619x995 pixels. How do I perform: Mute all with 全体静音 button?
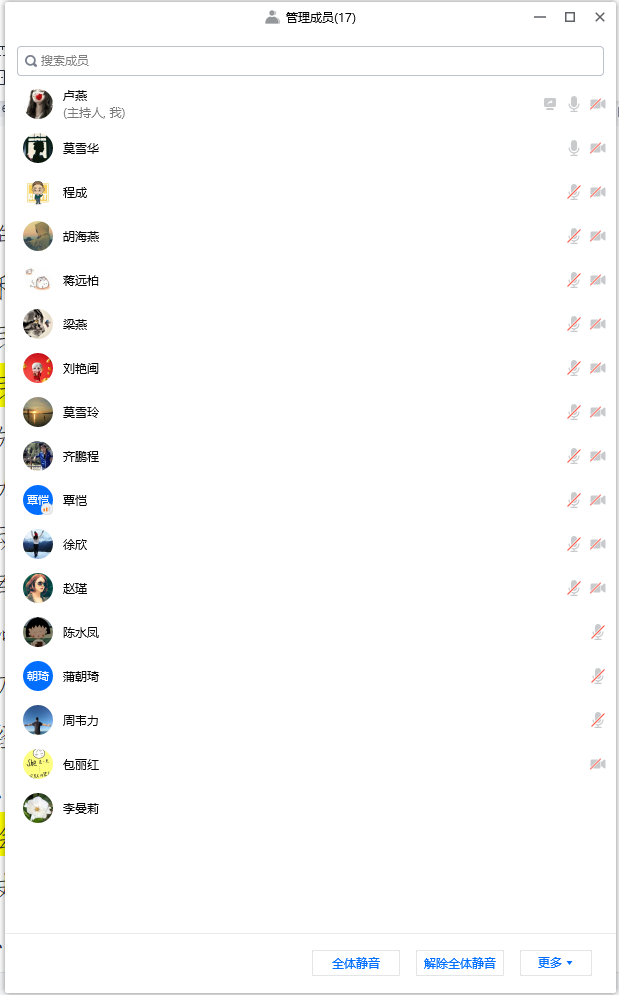tap(356, 963)
